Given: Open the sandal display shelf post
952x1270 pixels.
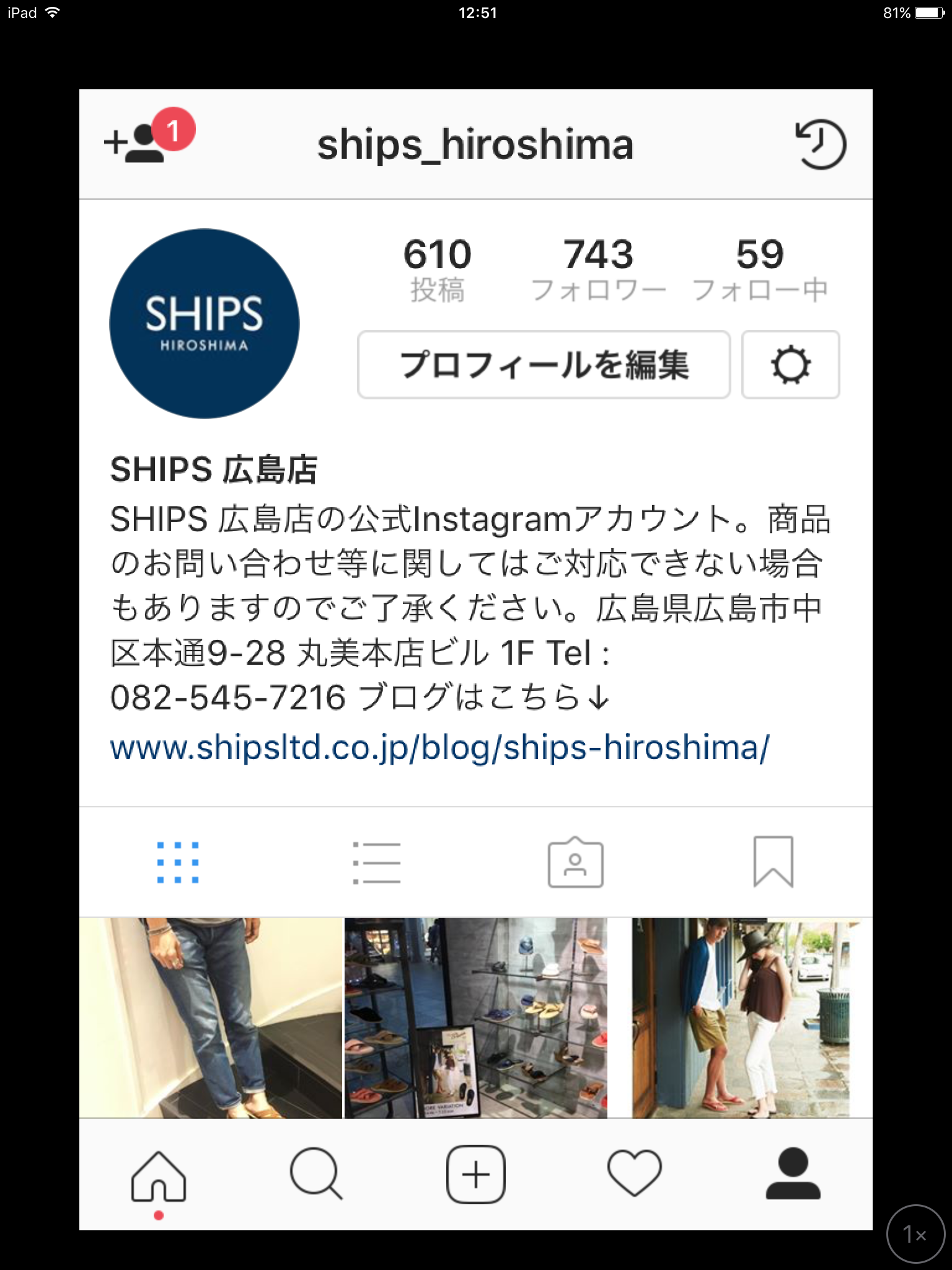Looking at the screenshot, I should click(475, 1018).
